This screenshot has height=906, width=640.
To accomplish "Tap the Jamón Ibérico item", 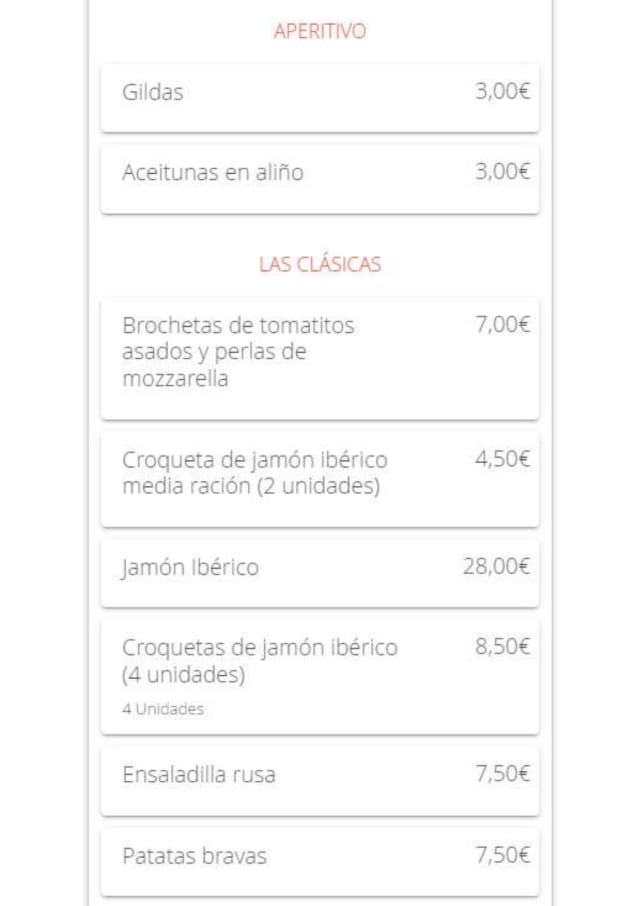I will (x=319, y=568).
